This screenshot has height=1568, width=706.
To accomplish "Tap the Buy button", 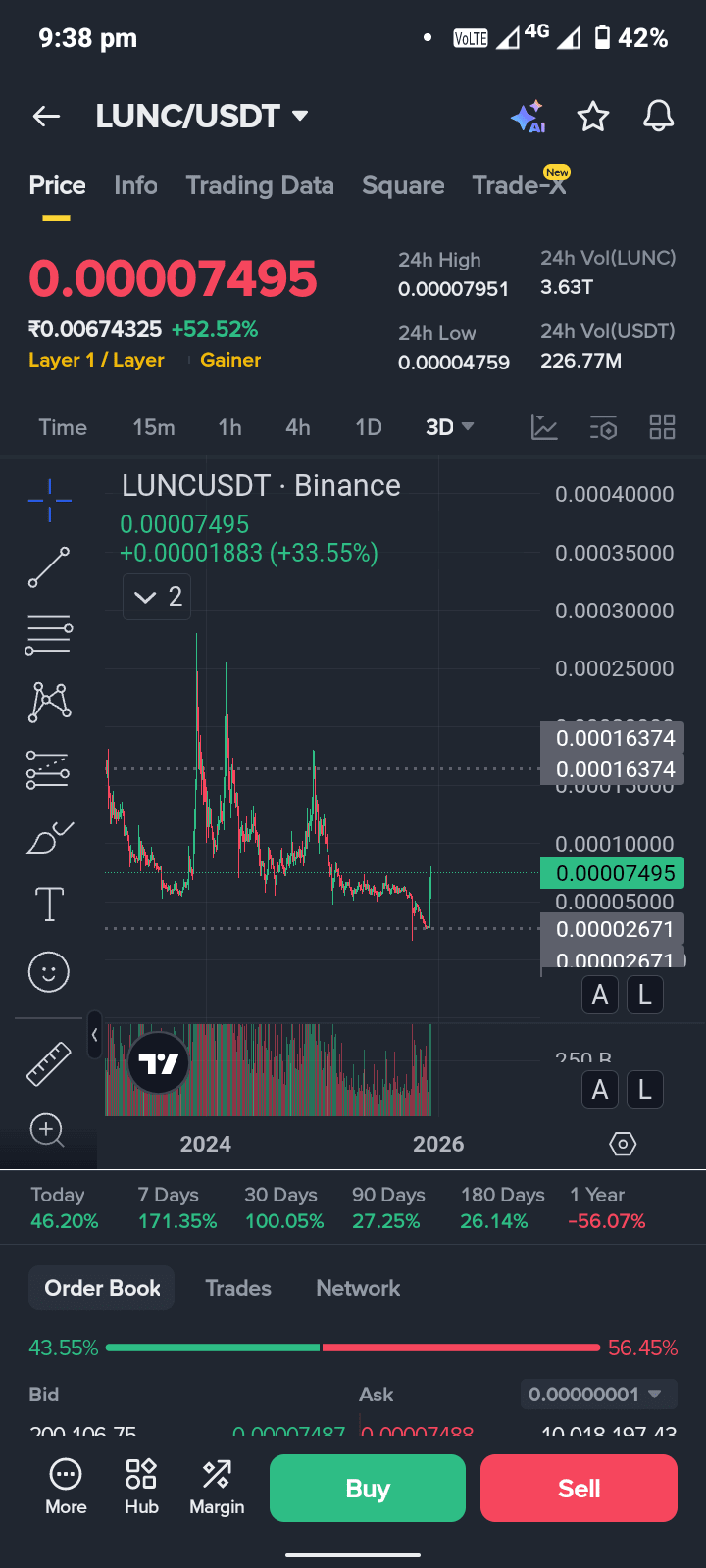I will (368, 1488).
